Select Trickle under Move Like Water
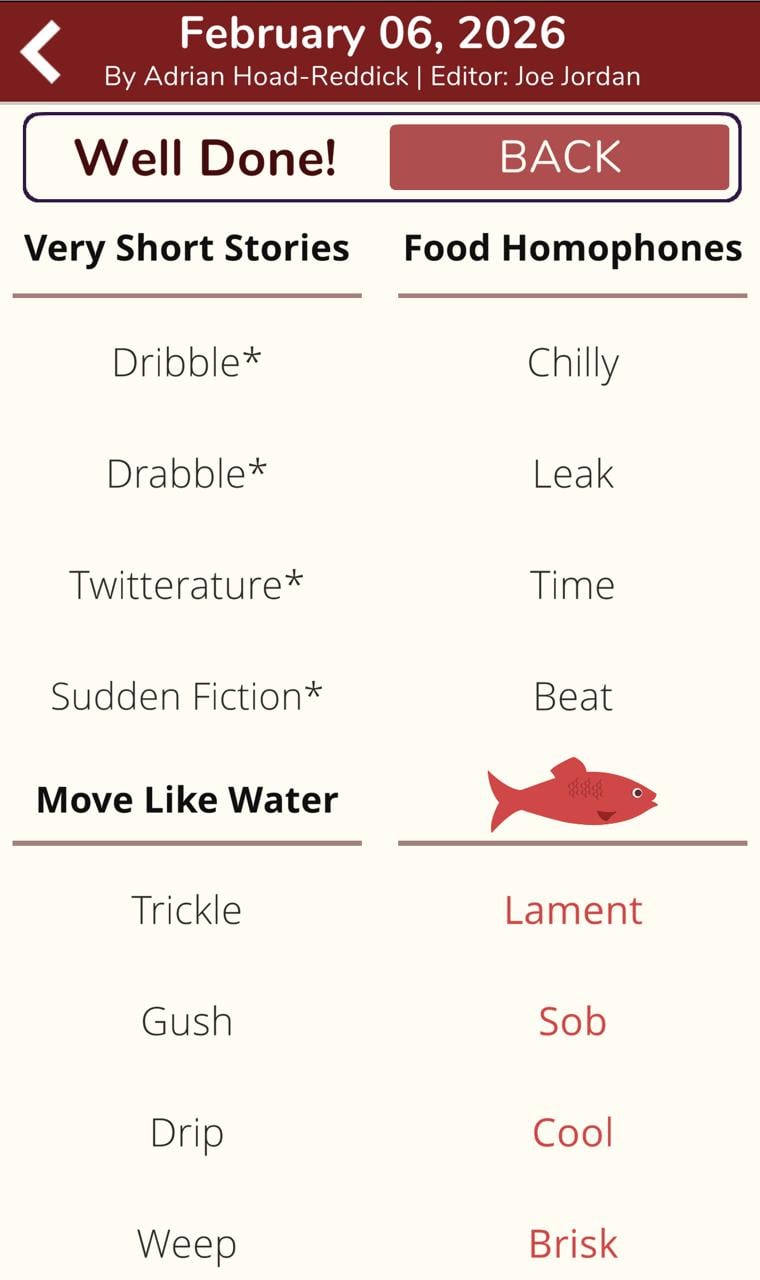This screenshot has height=1280, width=760. (186, 910)
